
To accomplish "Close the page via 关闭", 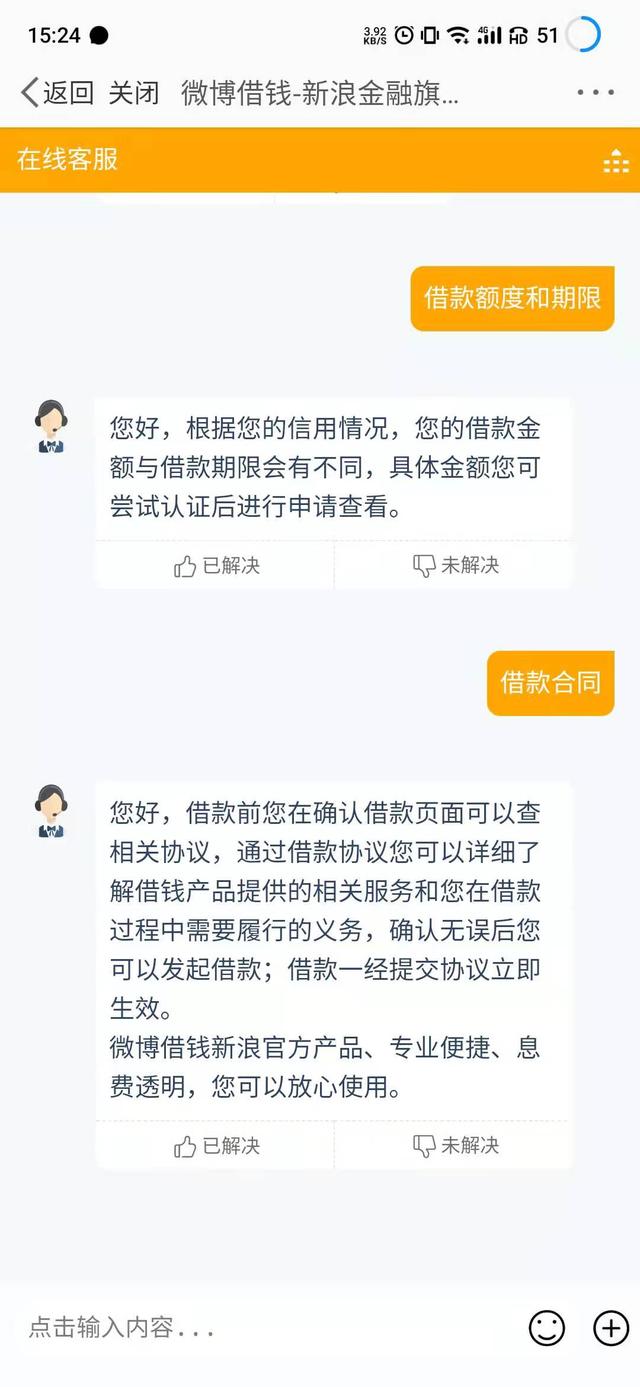I will point(133,93).
